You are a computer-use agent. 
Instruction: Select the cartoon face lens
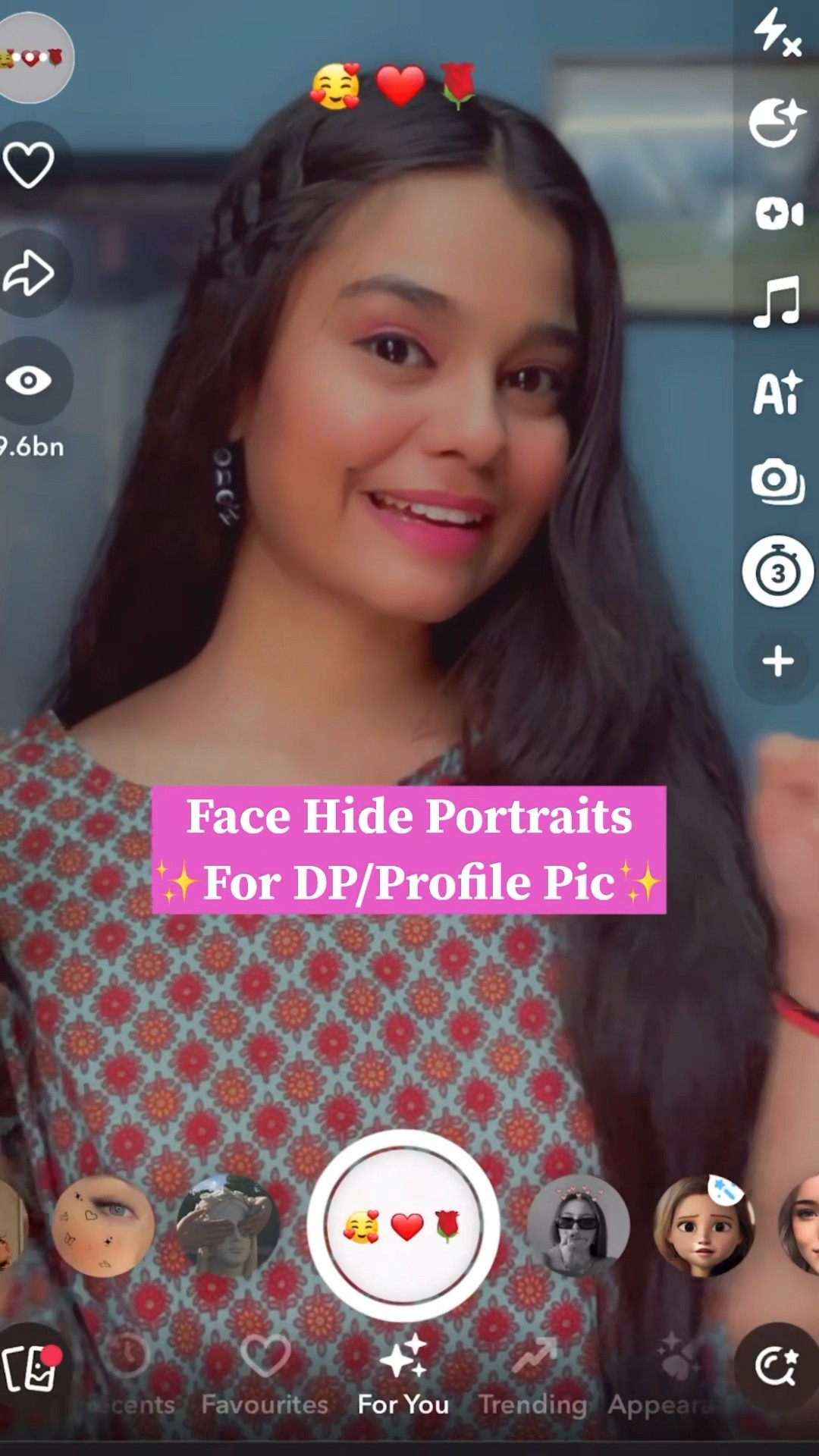point(704,1226)
